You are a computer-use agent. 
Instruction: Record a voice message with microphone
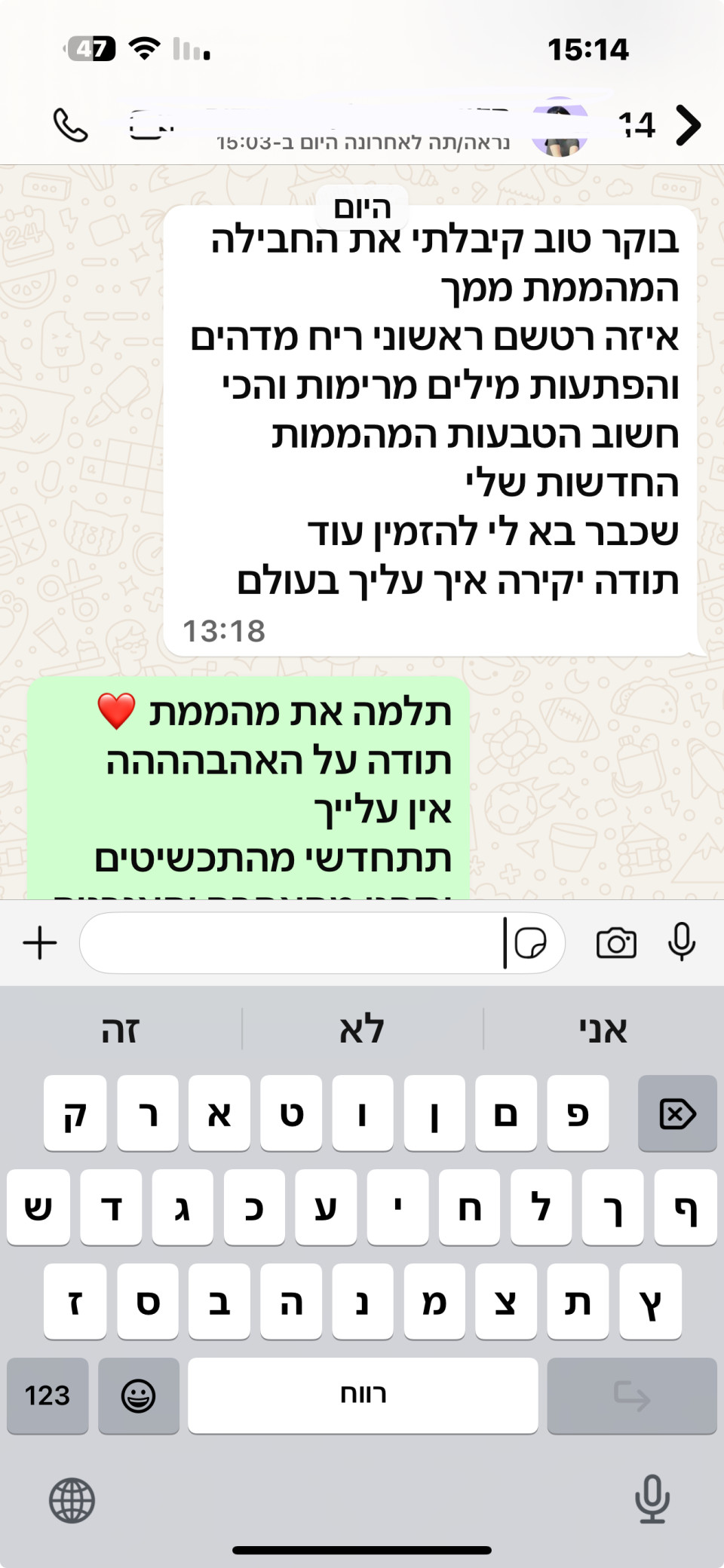[x=682, y=942]
